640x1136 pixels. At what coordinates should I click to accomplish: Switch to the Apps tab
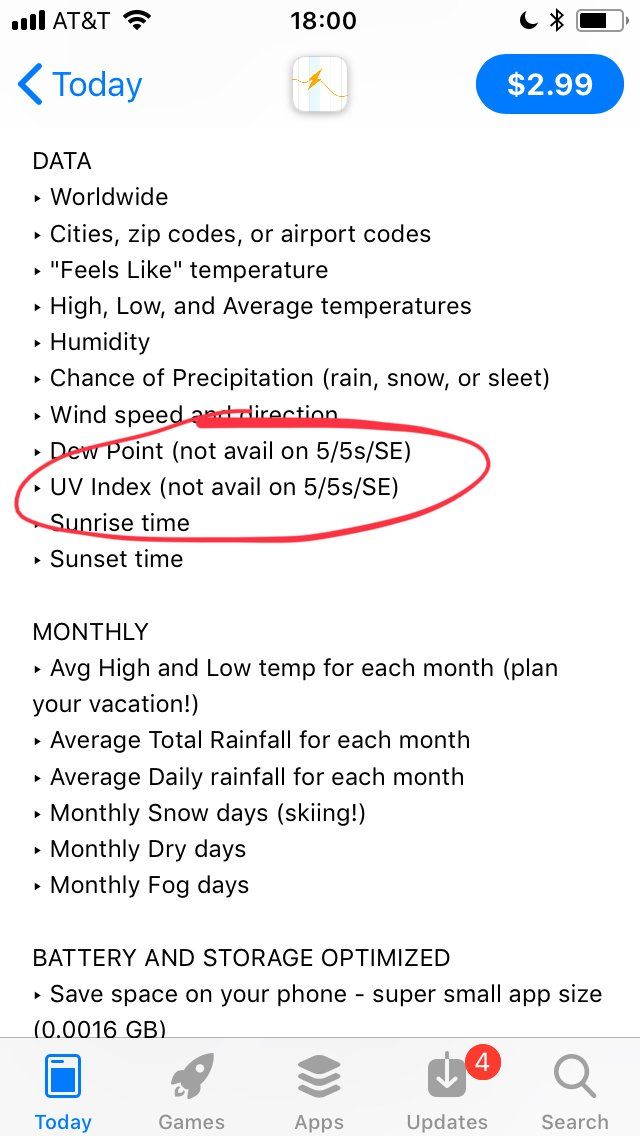point(319,1092)
